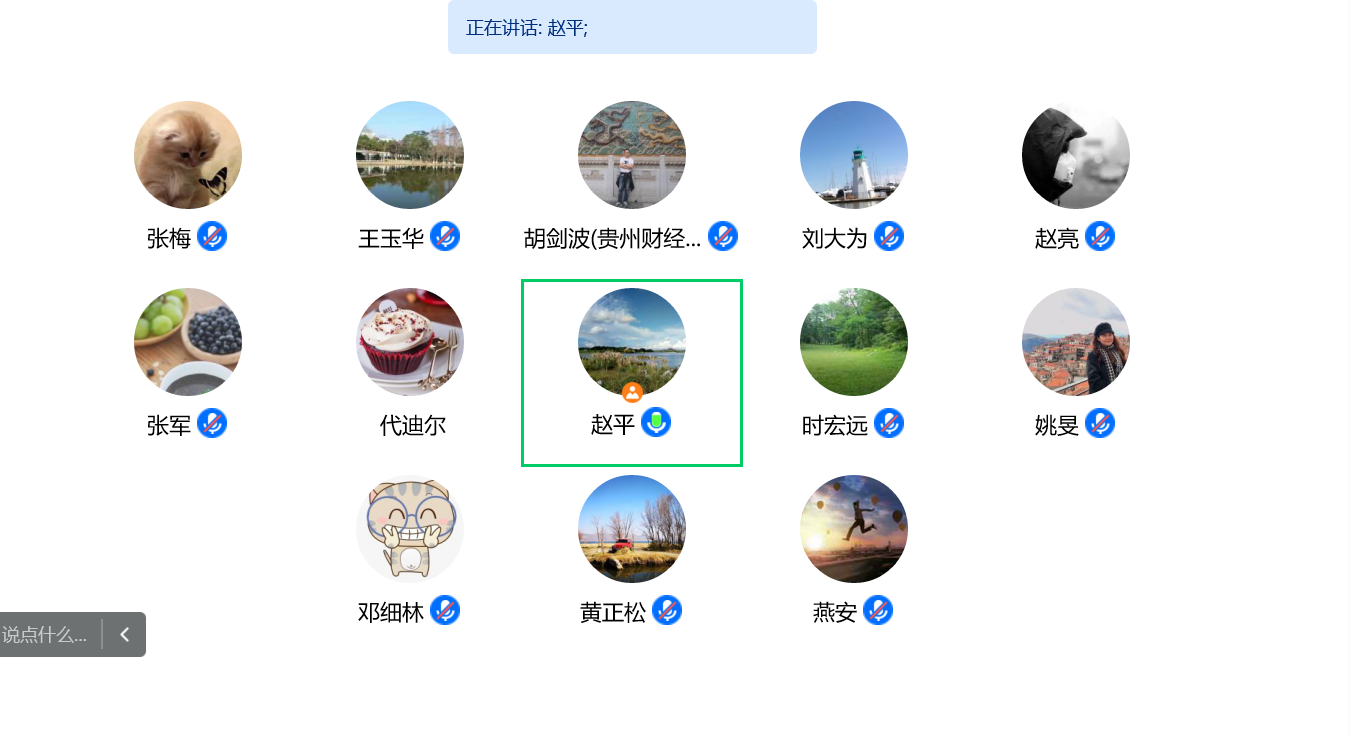The image size is (1352, 736).
Task: Open the 说点什么 chat input box
Action: click(45, 634)
